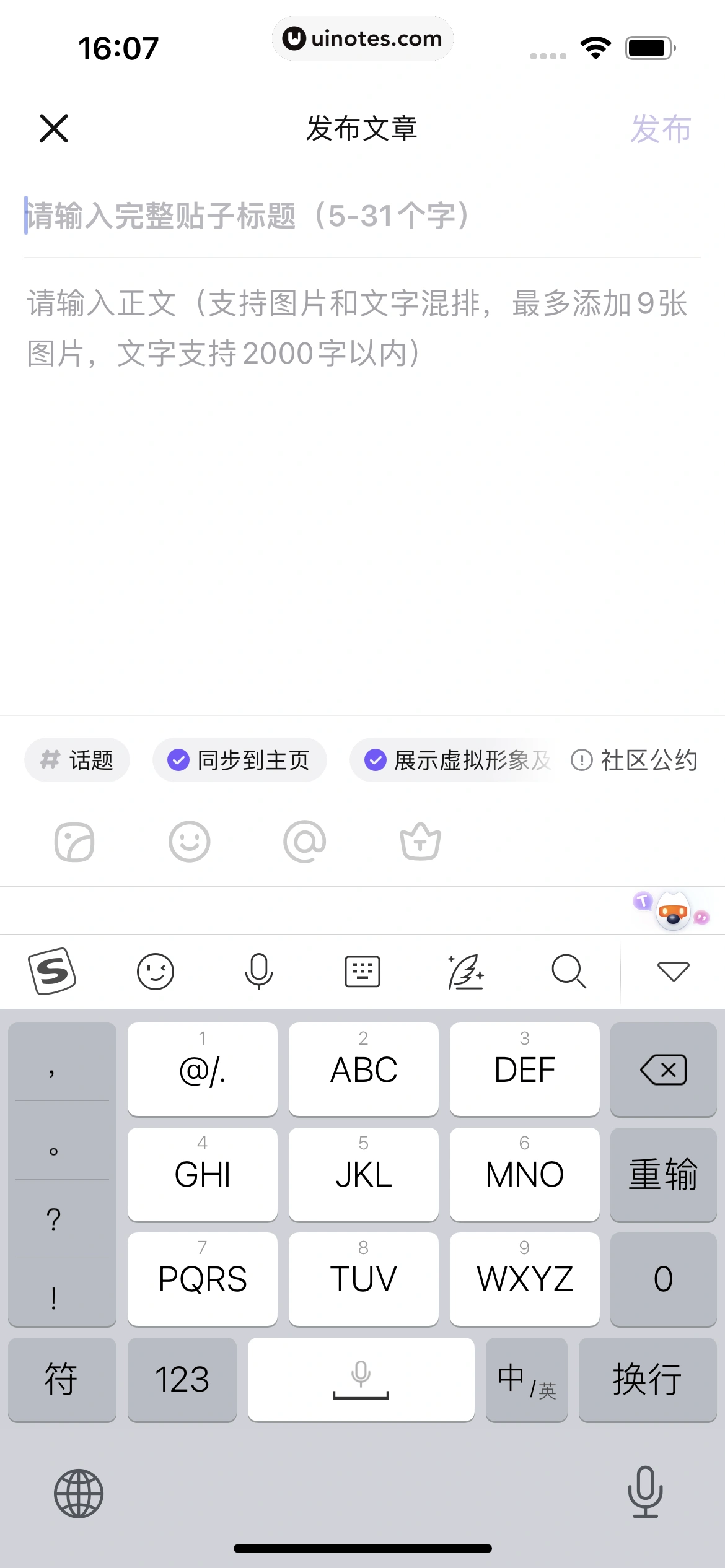Open the Sogou keyboard menu

pos(52,971)
